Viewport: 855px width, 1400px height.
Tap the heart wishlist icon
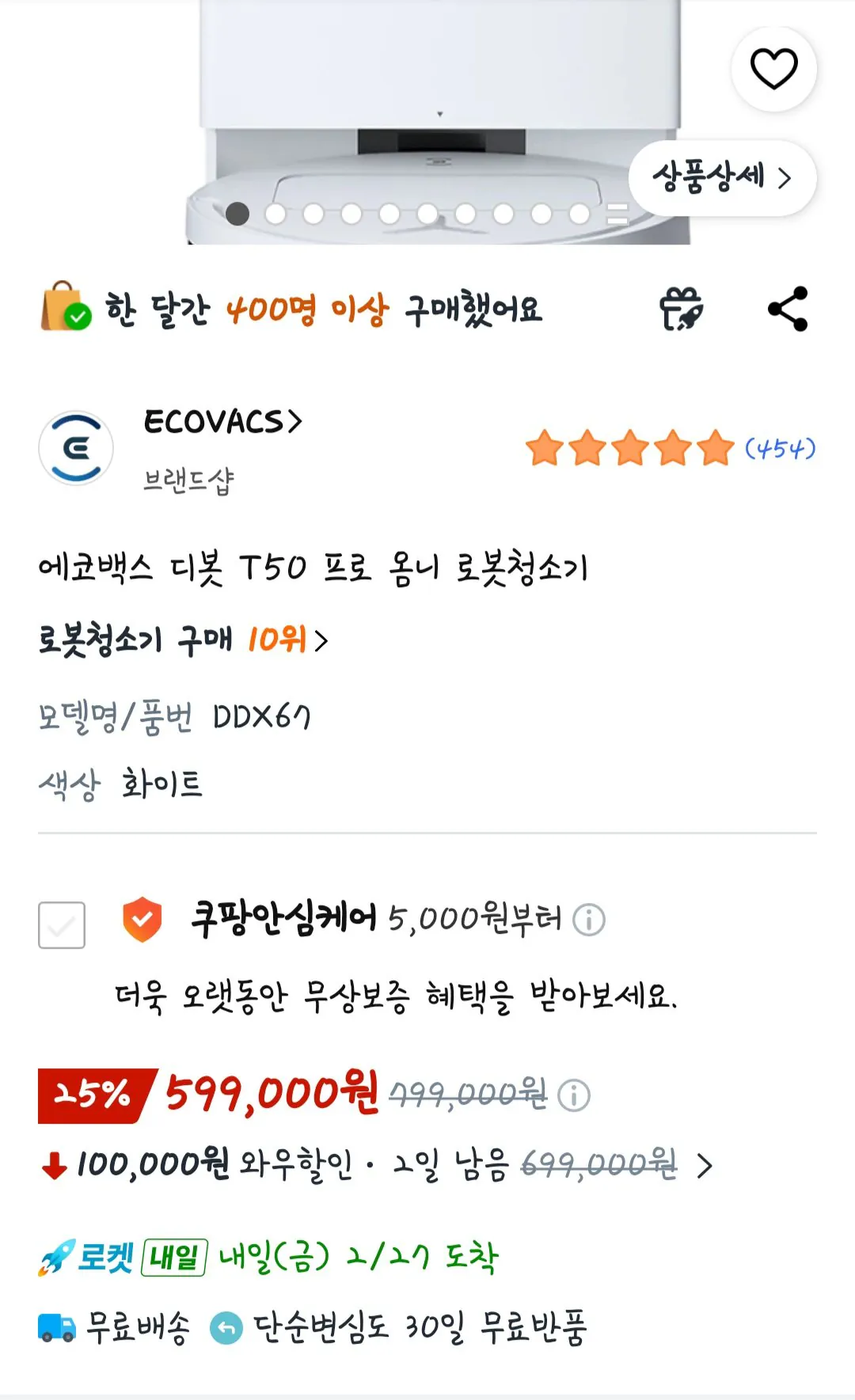click(773, 70)
